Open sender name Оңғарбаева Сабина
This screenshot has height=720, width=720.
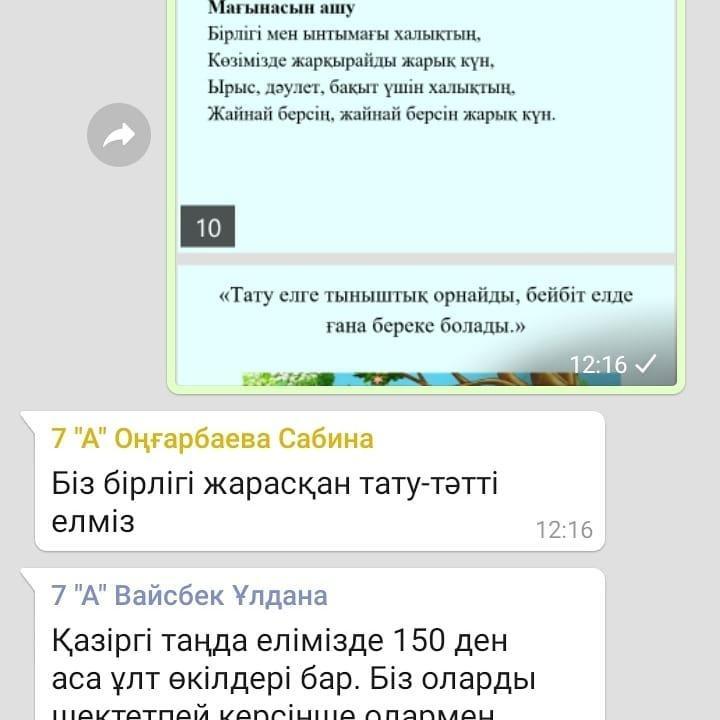click(212, 439)
